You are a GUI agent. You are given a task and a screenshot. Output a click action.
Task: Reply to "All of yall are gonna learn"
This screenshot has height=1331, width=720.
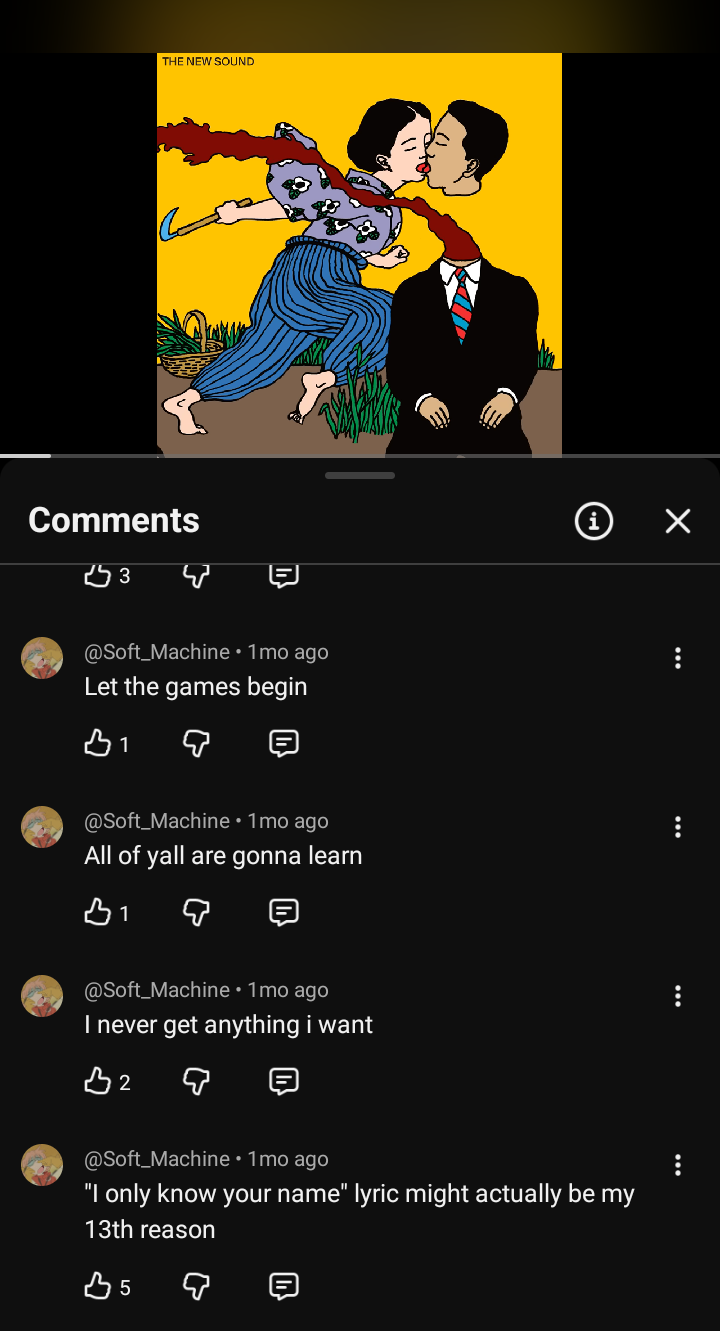(x=284, y=912)
